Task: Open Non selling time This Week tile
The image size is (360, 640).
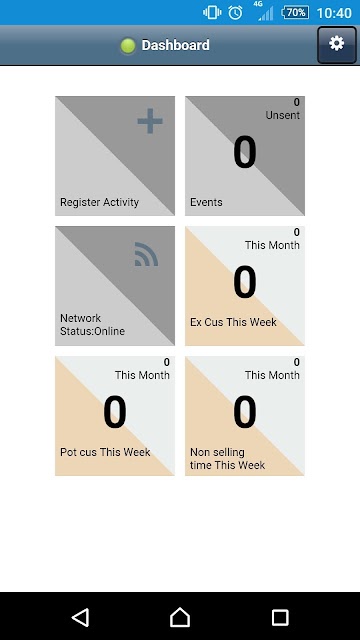Action: 245,416
